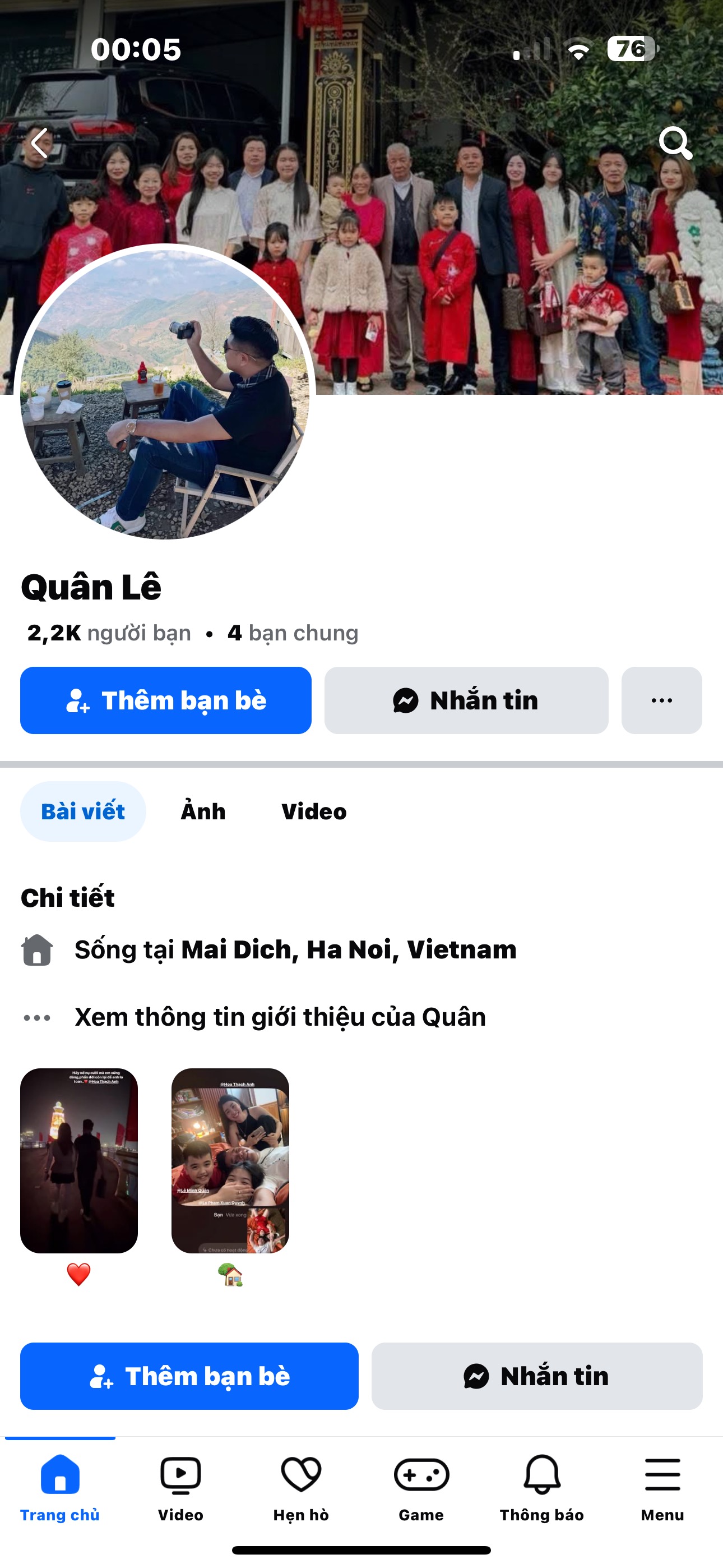This screenshot has height=1568, width=723.
Task: View Quân Lê's circular profile picture
Action: 164,393
